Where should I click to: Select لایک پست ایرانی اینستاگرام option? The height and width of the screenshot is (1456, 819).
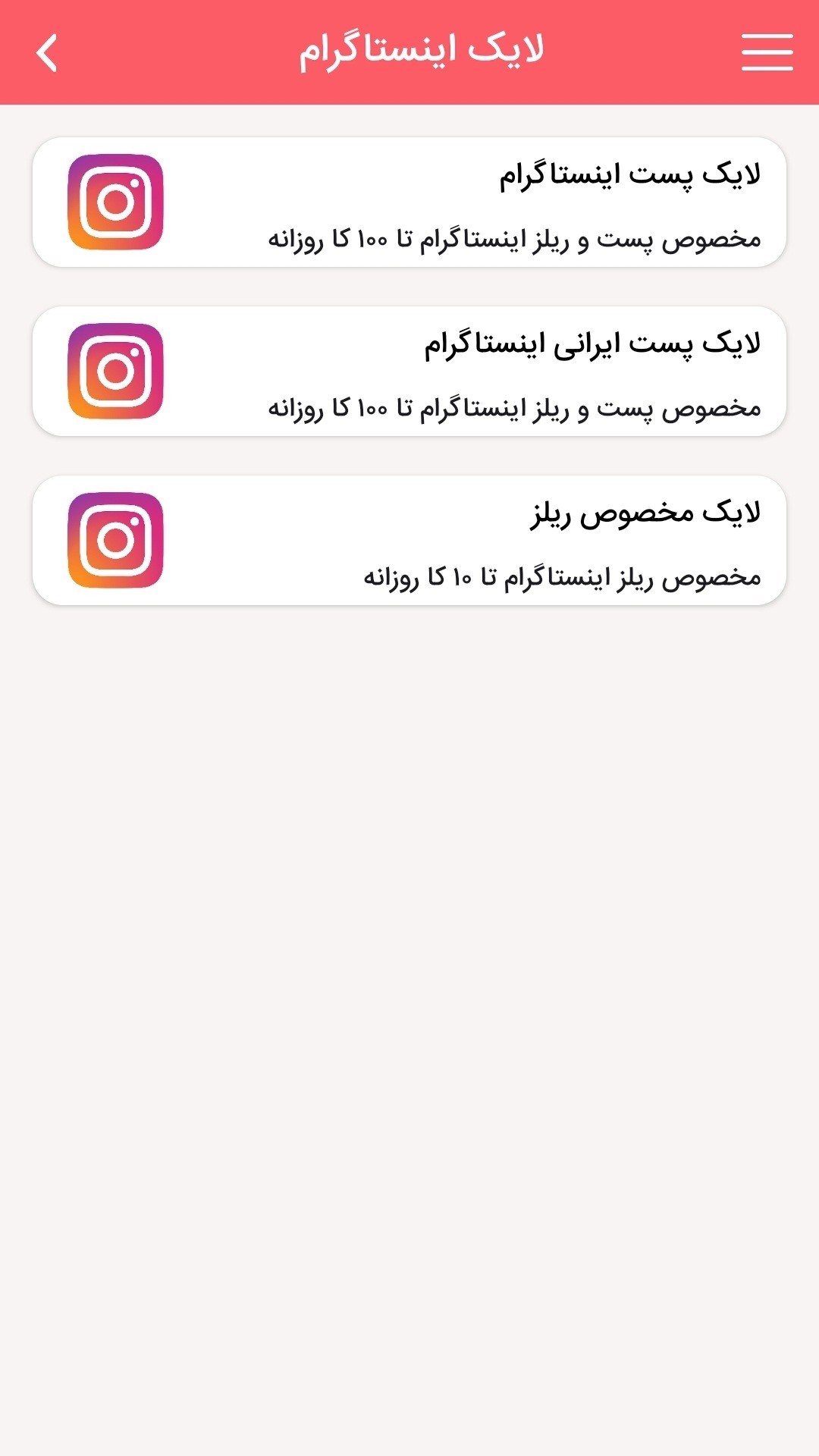[x=409, y=371]
